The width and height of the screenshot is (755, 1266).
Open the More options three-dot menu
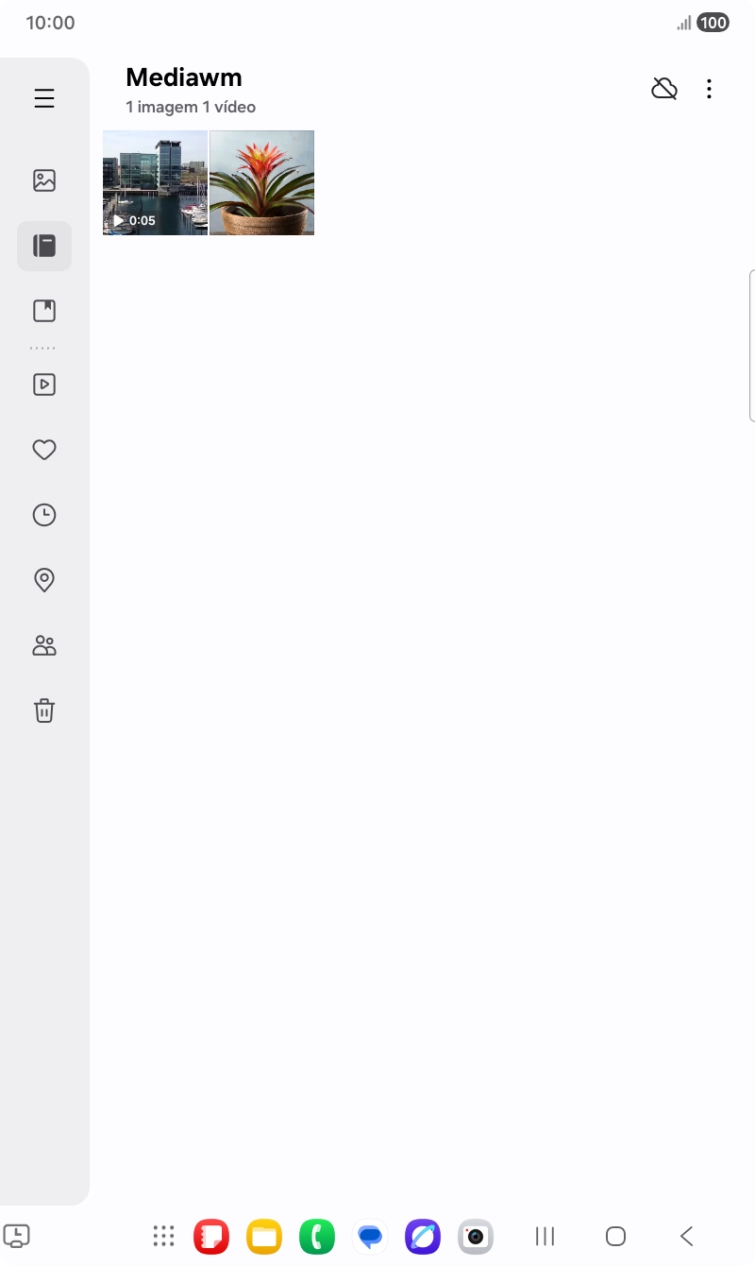click(709, 88)
